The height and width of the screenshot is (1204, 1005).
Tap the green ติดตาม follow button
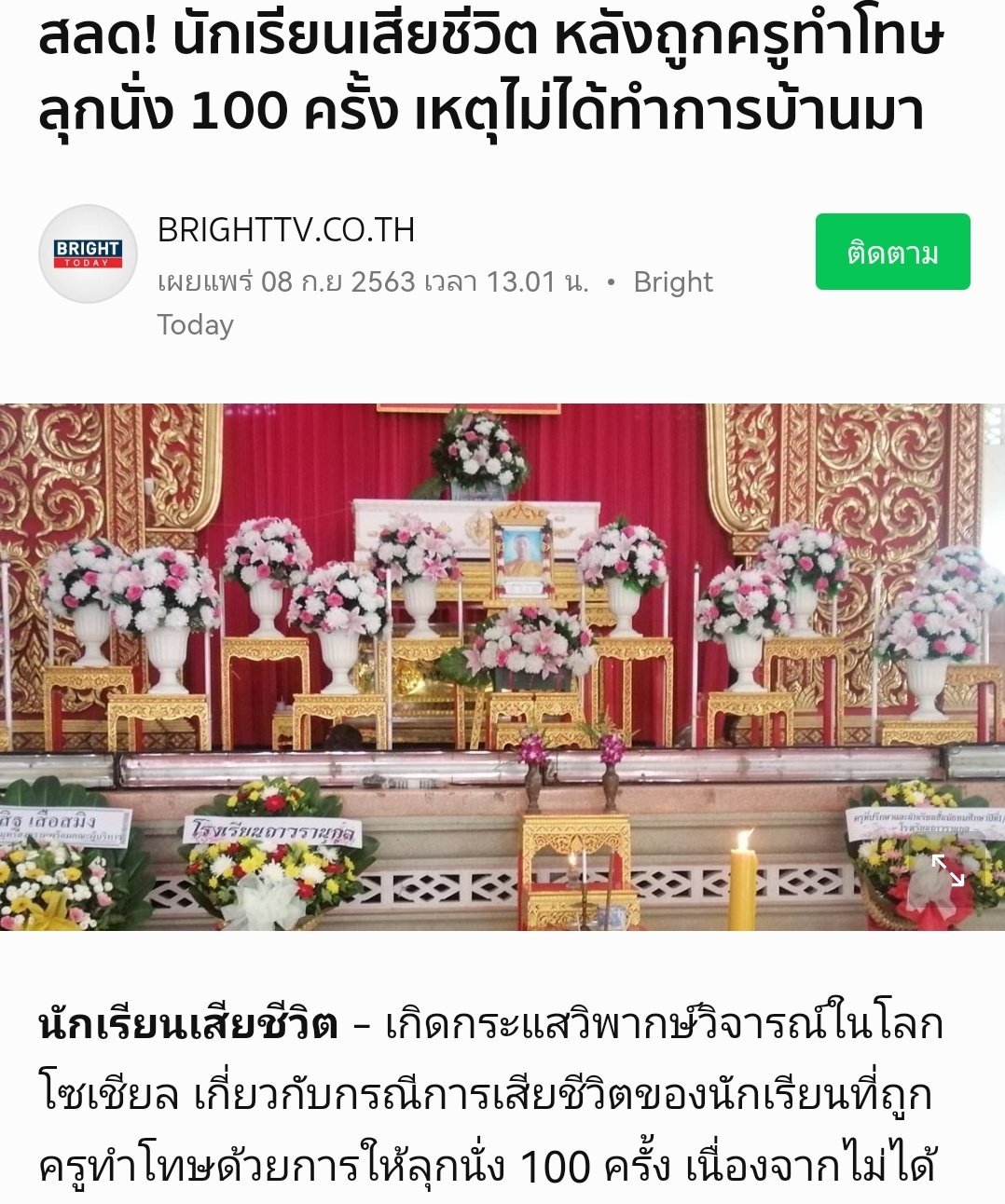892,252
